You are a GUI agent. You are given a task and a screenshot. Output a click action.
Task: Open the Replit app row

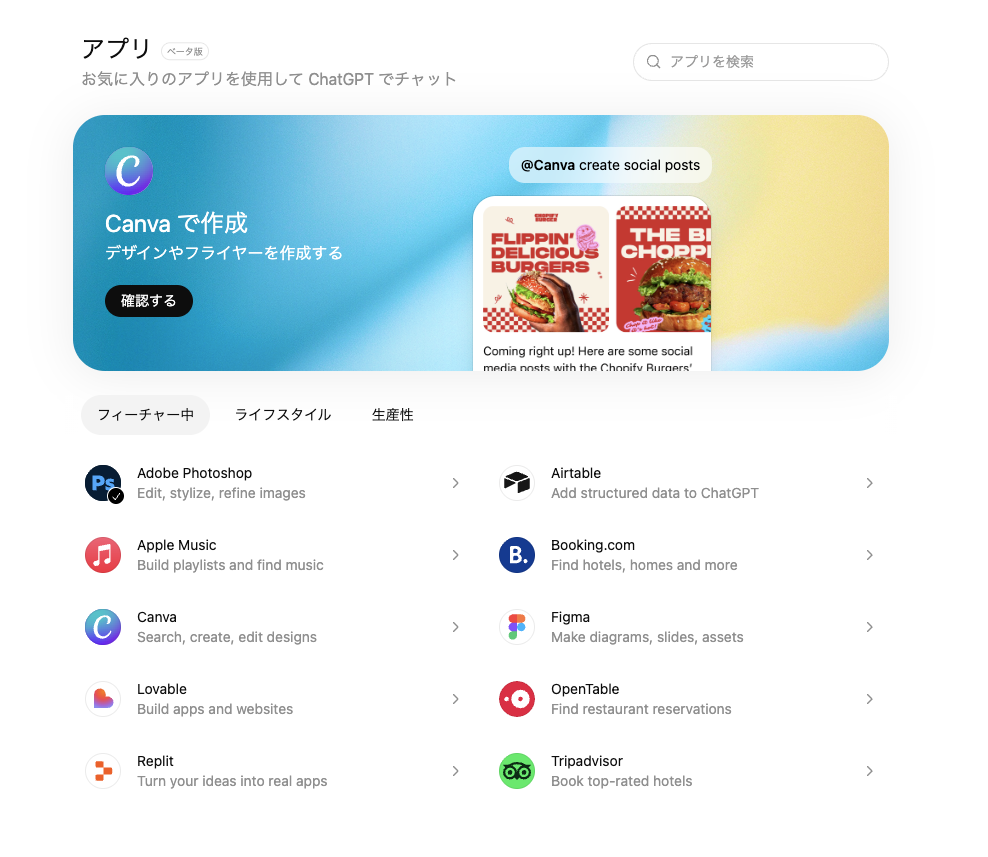(x=272, y=771)
